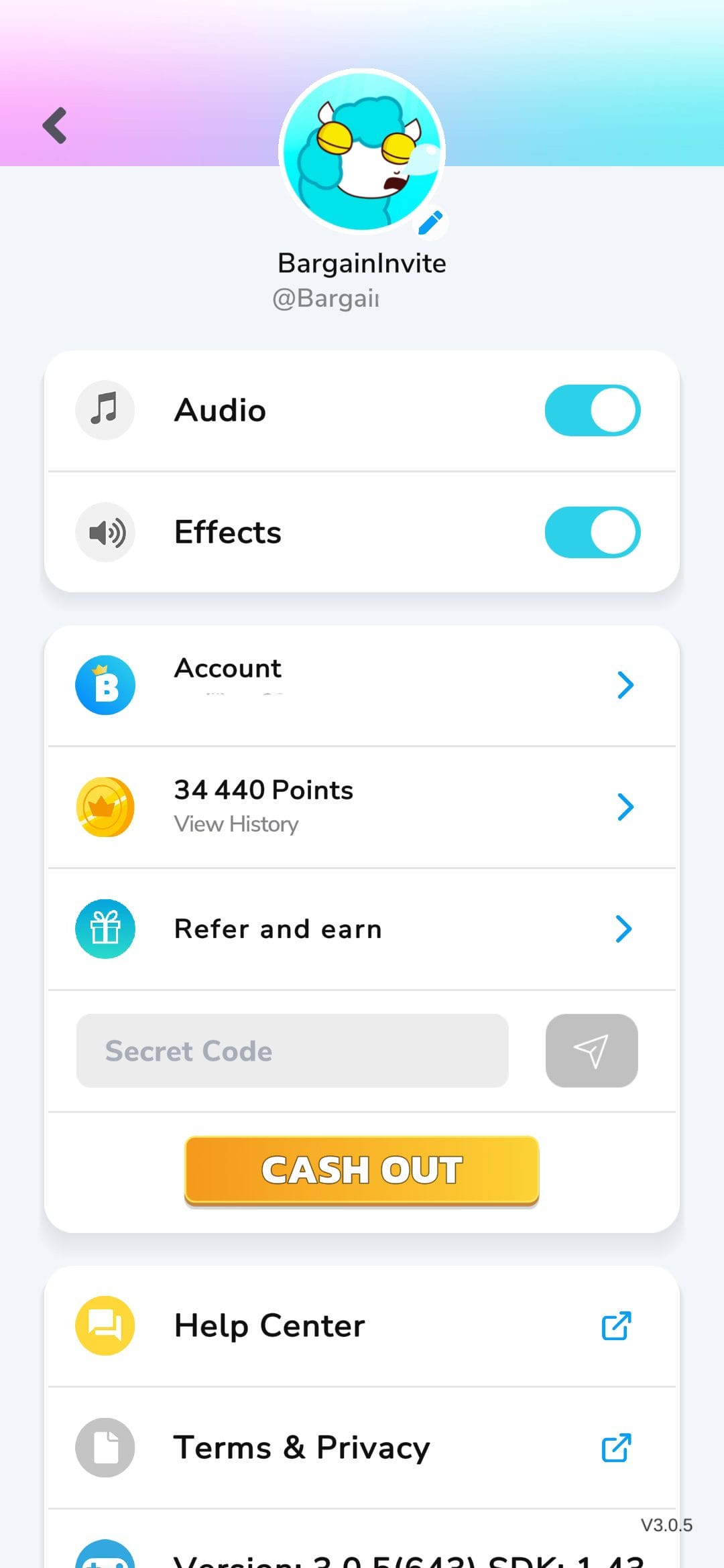724x1568 pixels.
Task: Expand the Account row chevron
Action: click(x=625, y=684)
